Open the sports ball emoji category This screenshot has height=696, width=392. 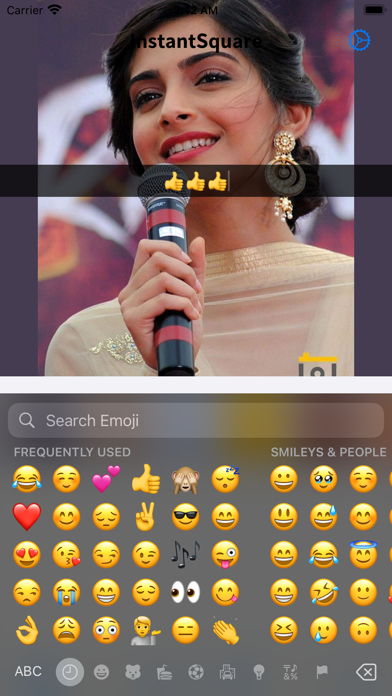click(196, 672)
